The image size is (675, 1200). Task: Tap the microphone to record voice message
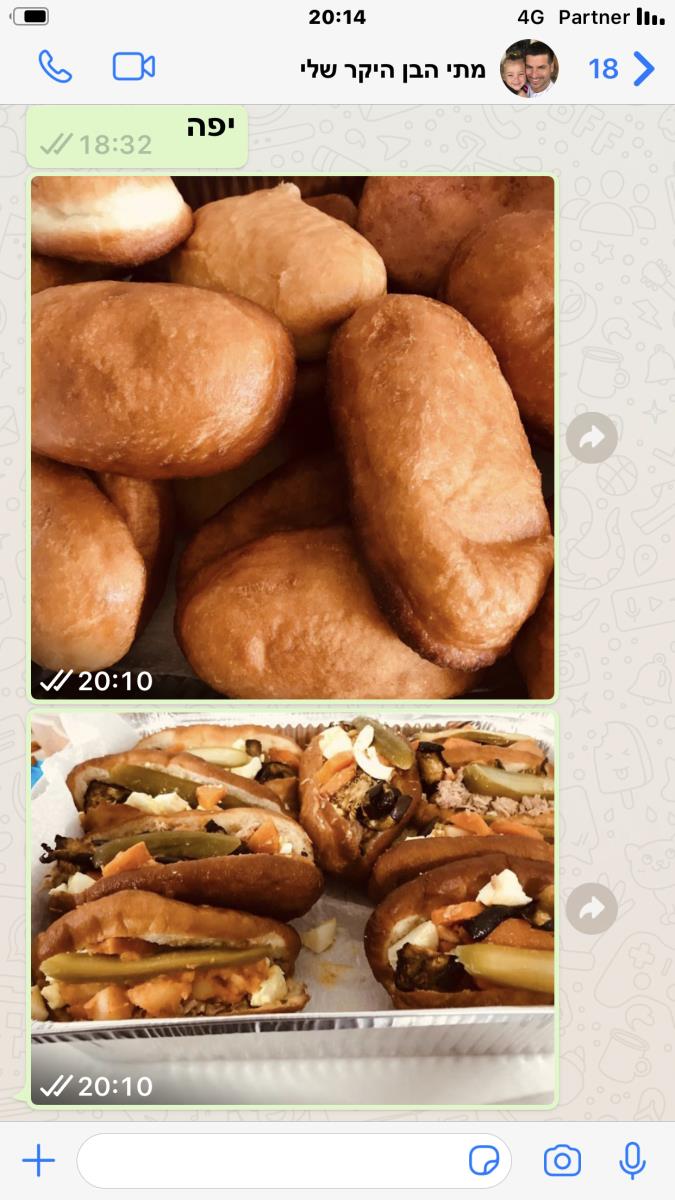pyautogui.click(x=632, y=1161)
